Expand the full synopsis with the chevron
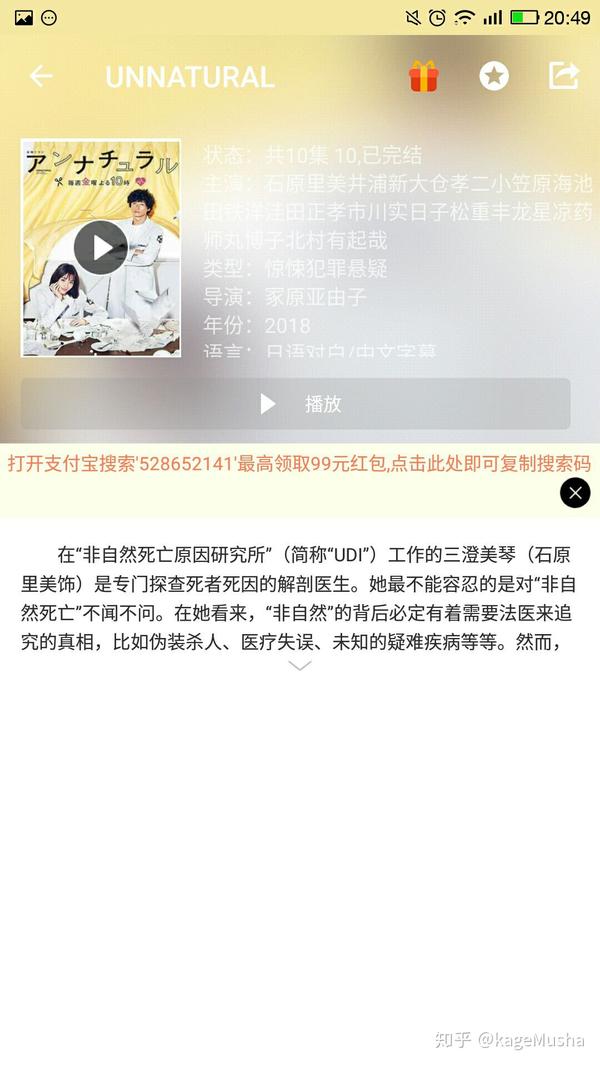Image resolution: width=600 pixels, height=1067 pixels. click(300, 666)
